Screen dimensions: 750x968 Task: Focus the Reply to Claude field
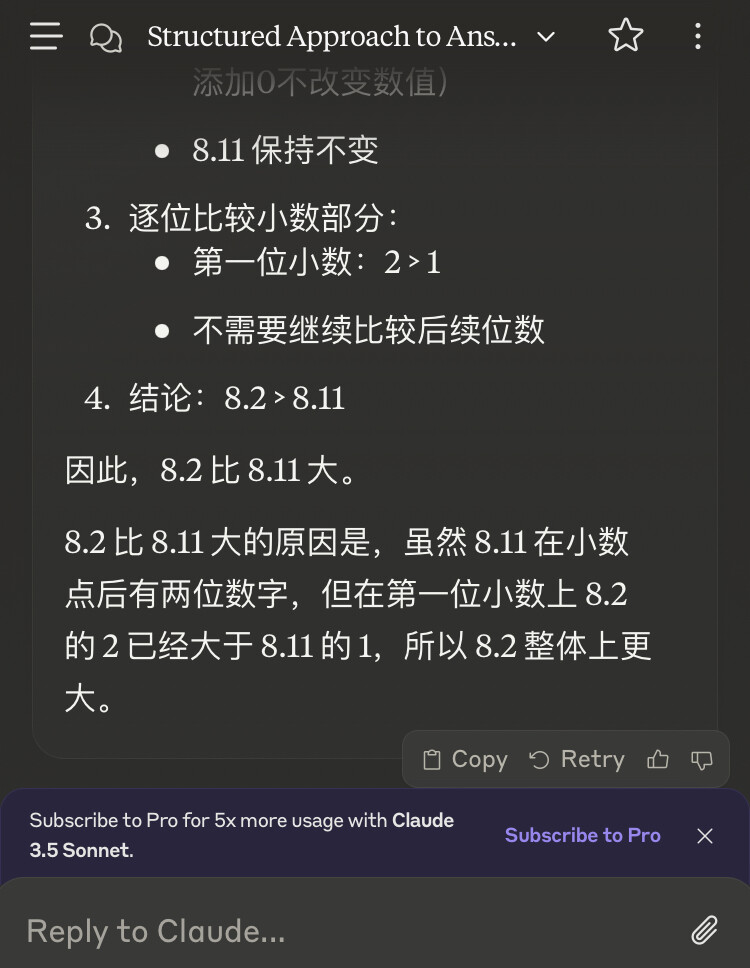point(346,930)
